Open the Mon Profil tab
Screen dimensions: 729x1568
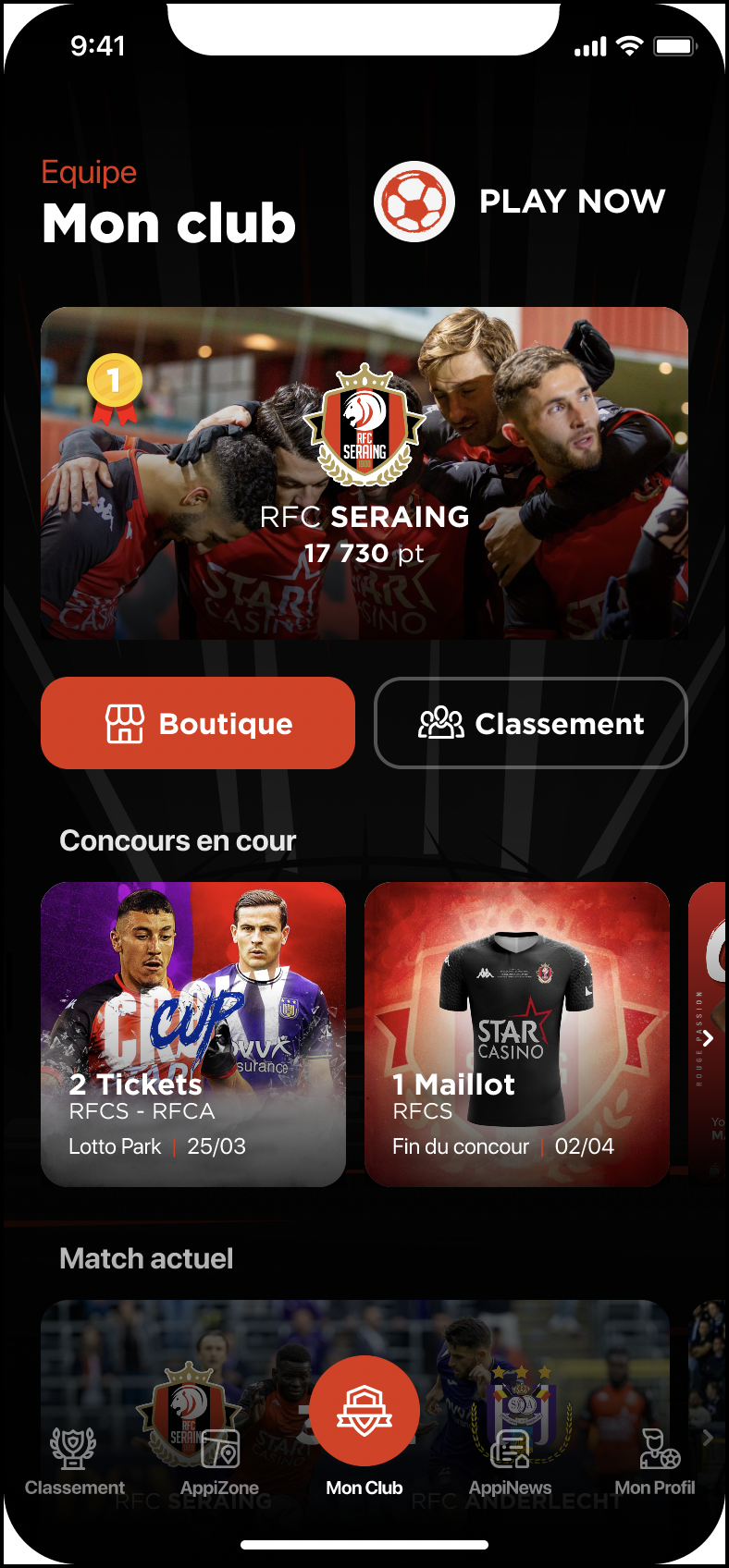click(x=655, y=1463)
